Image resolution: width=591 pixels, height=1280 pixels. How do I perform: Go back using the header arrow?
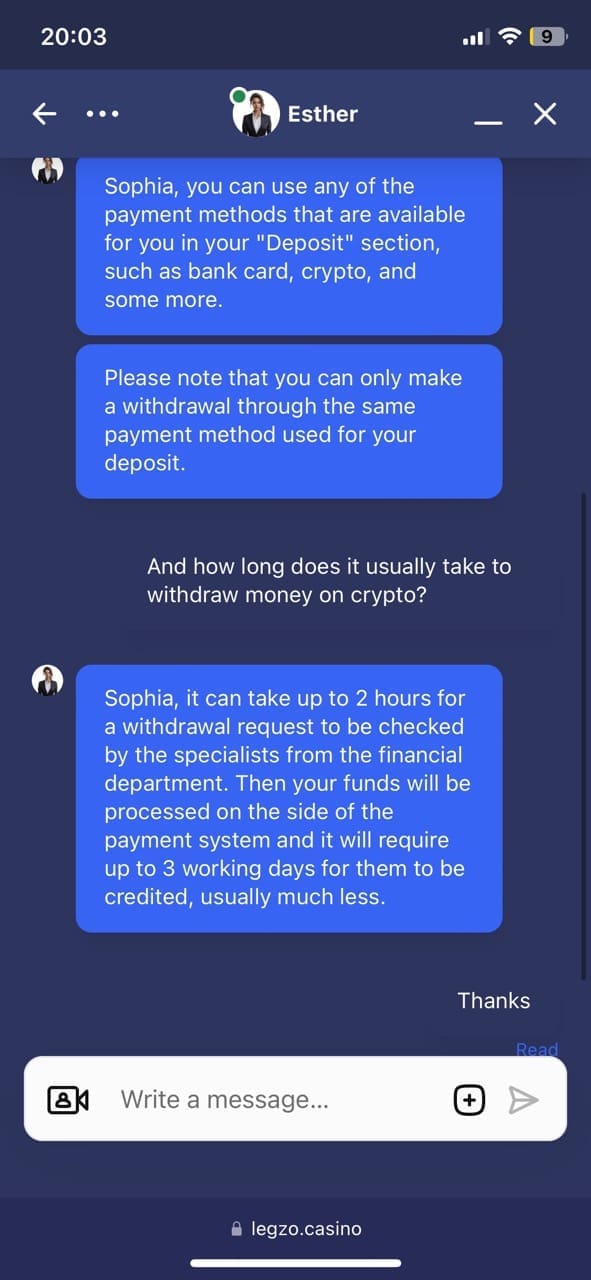(x=44, y=114)
